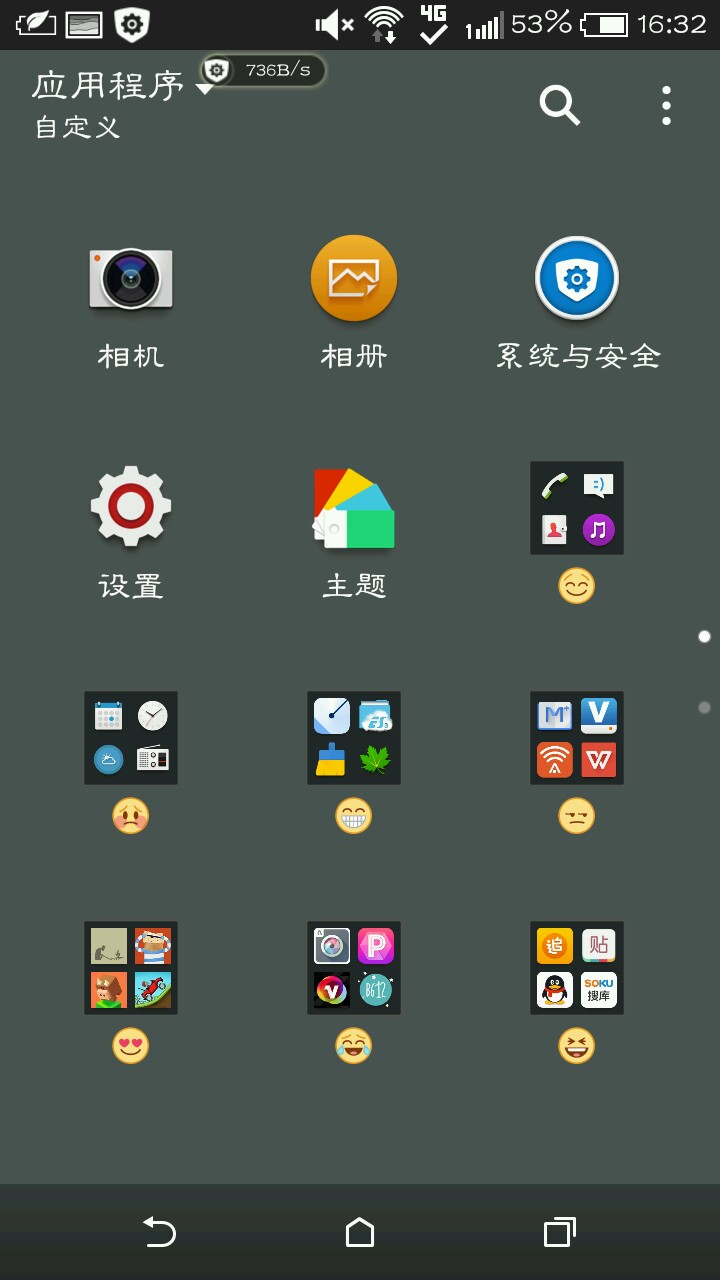Go back using the navigation bar
The width and height of the screenshot is (720, 1280).
tap(159, 1232)
